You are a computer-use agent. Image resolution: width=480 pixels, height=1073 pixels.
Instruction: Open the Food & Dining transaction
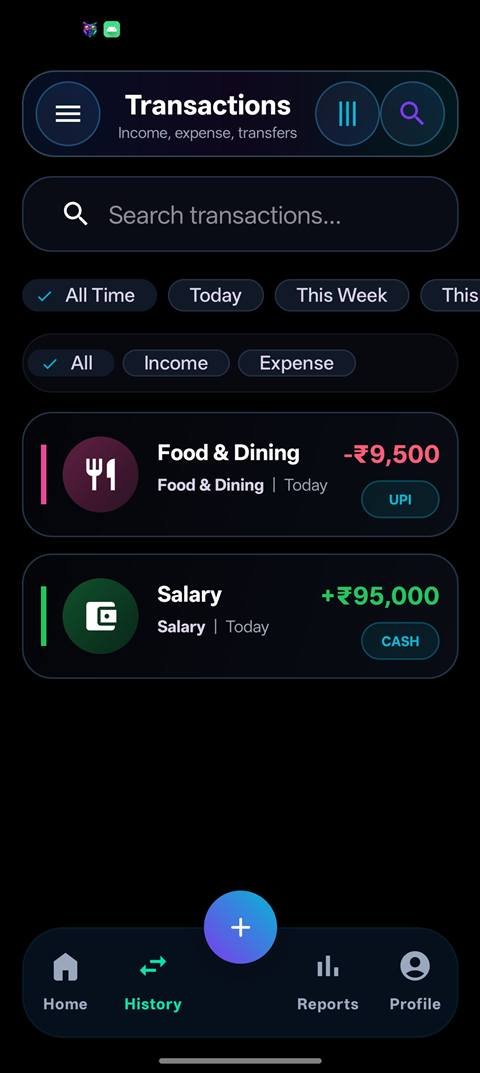click(240, 474)
